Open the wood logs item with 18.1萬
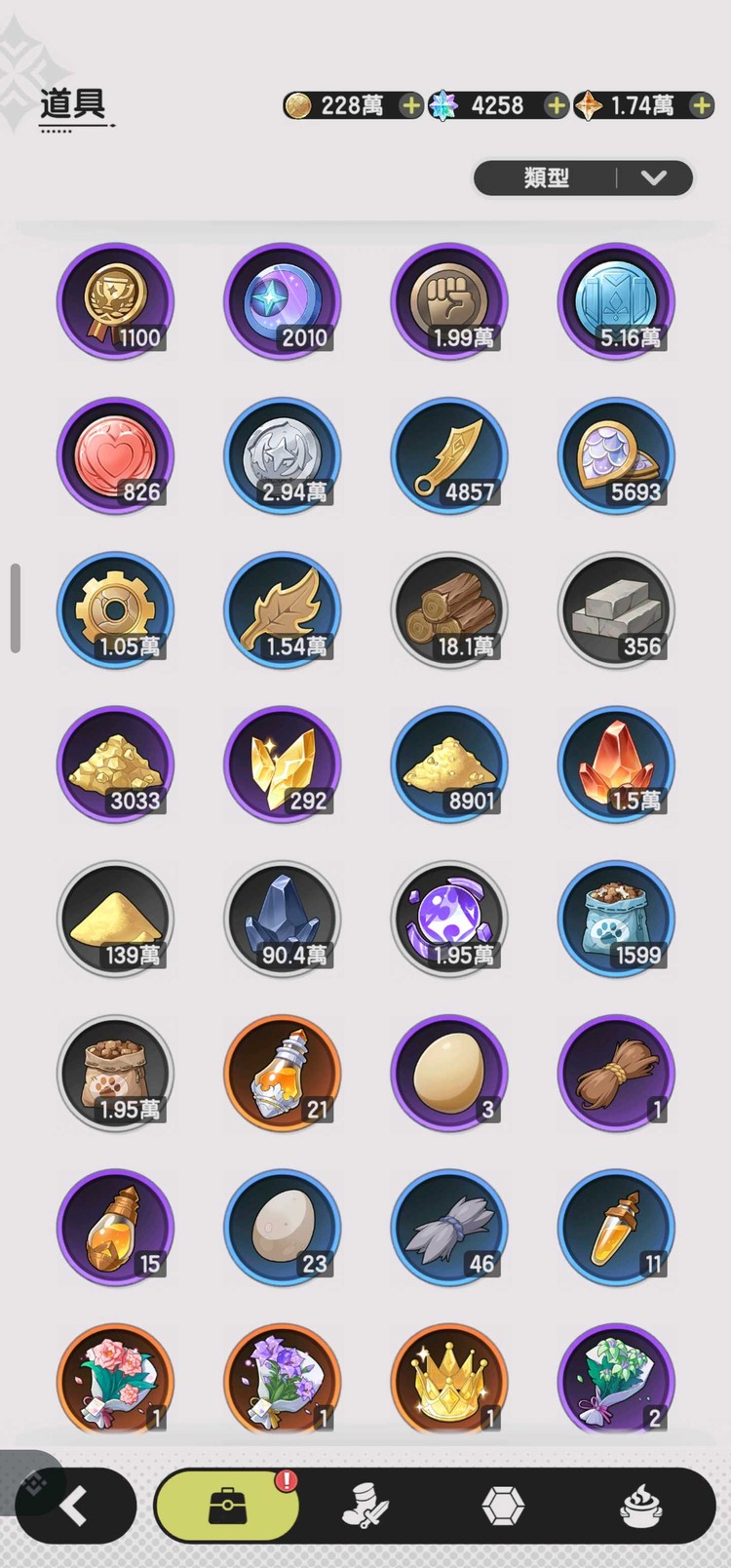The image size is (731, 1568). point(449,610)
